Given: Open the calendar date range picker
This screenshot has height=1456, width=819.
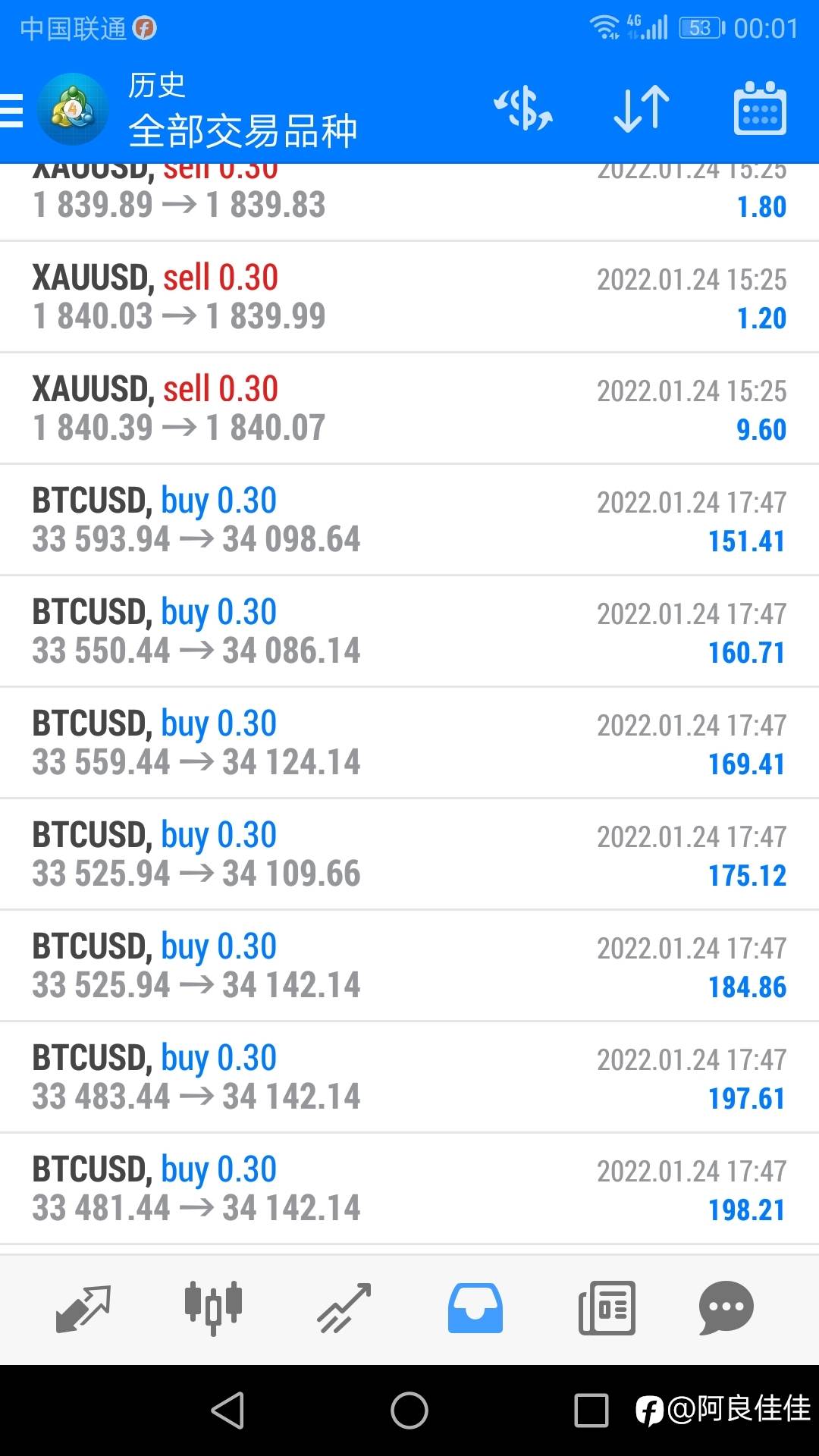Looking at the screenshot, I should coord(760,108).
